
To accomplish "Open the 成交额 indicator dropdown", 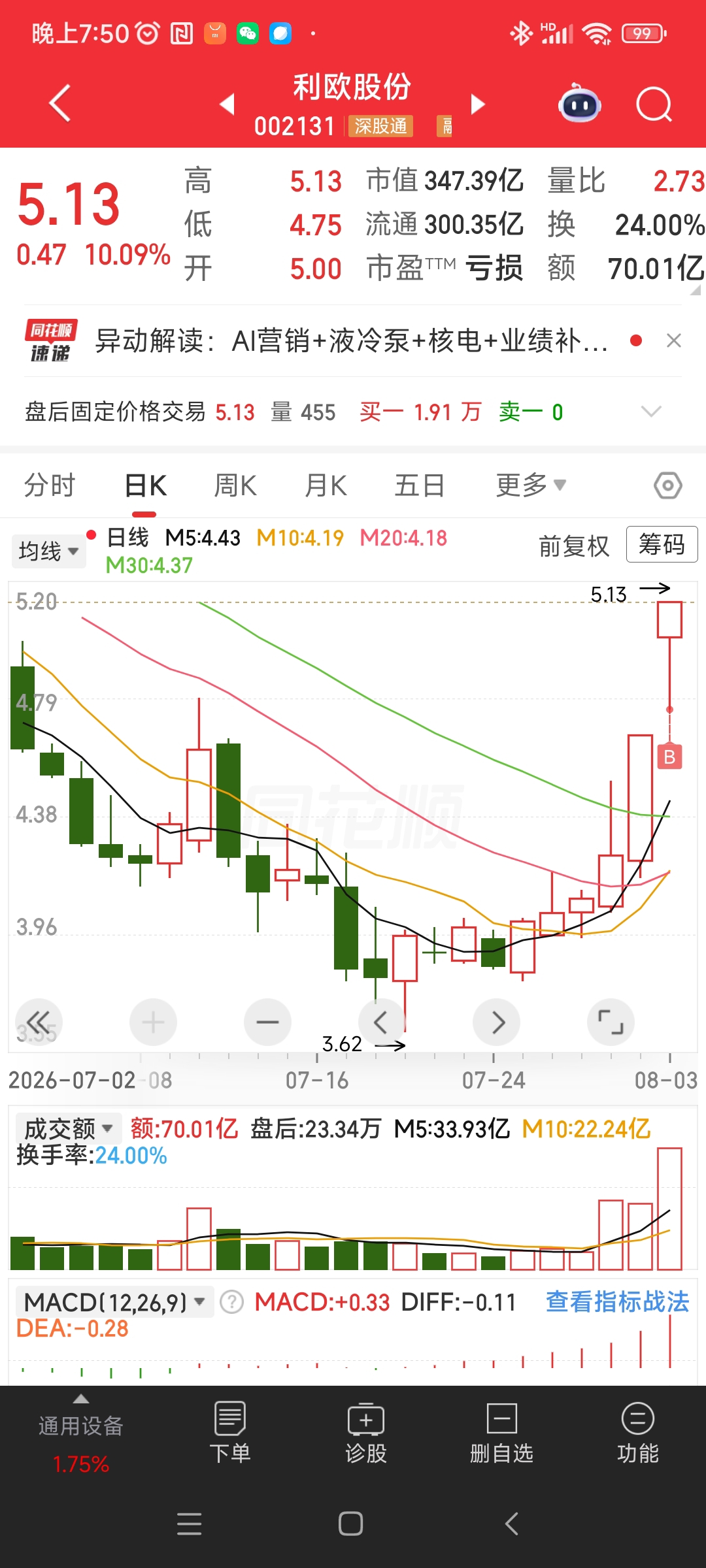I will [x=69, y=1128].
